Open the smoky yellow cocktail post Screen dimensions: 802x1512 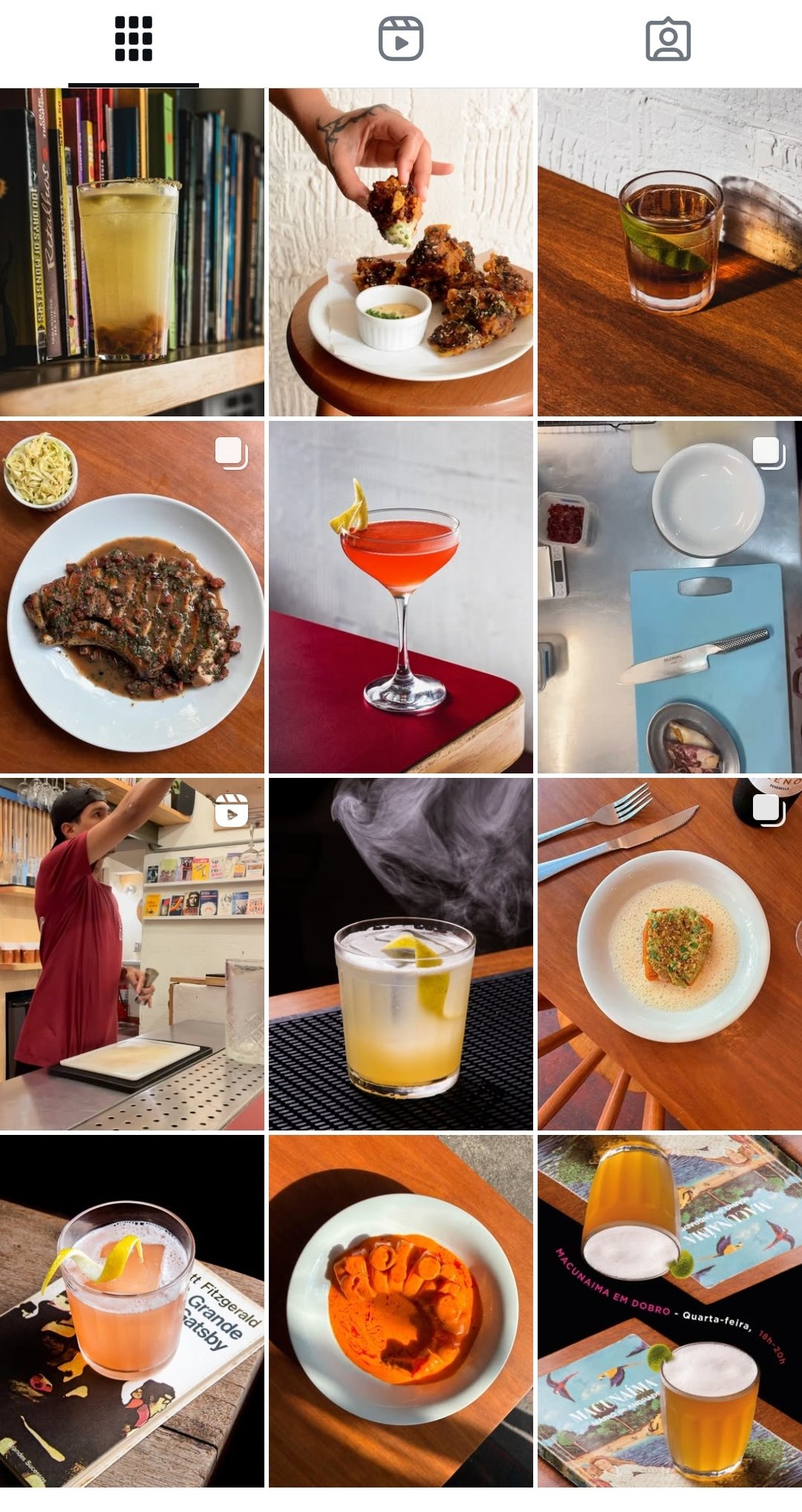click(401, 954)
